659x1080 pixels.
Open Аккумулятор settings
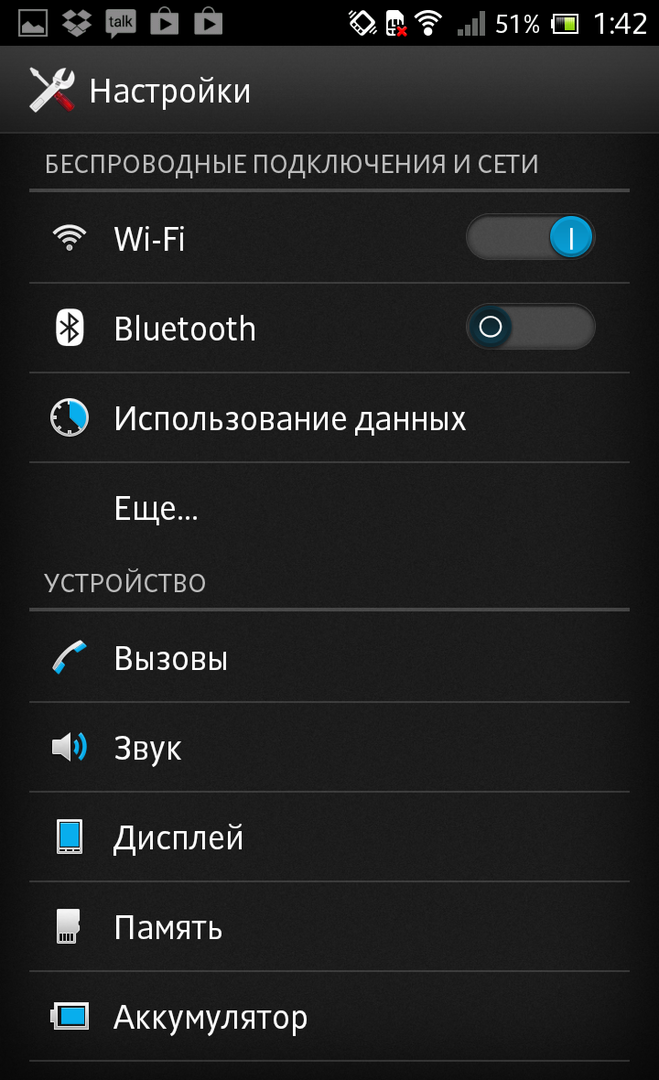click(210, 1018)
